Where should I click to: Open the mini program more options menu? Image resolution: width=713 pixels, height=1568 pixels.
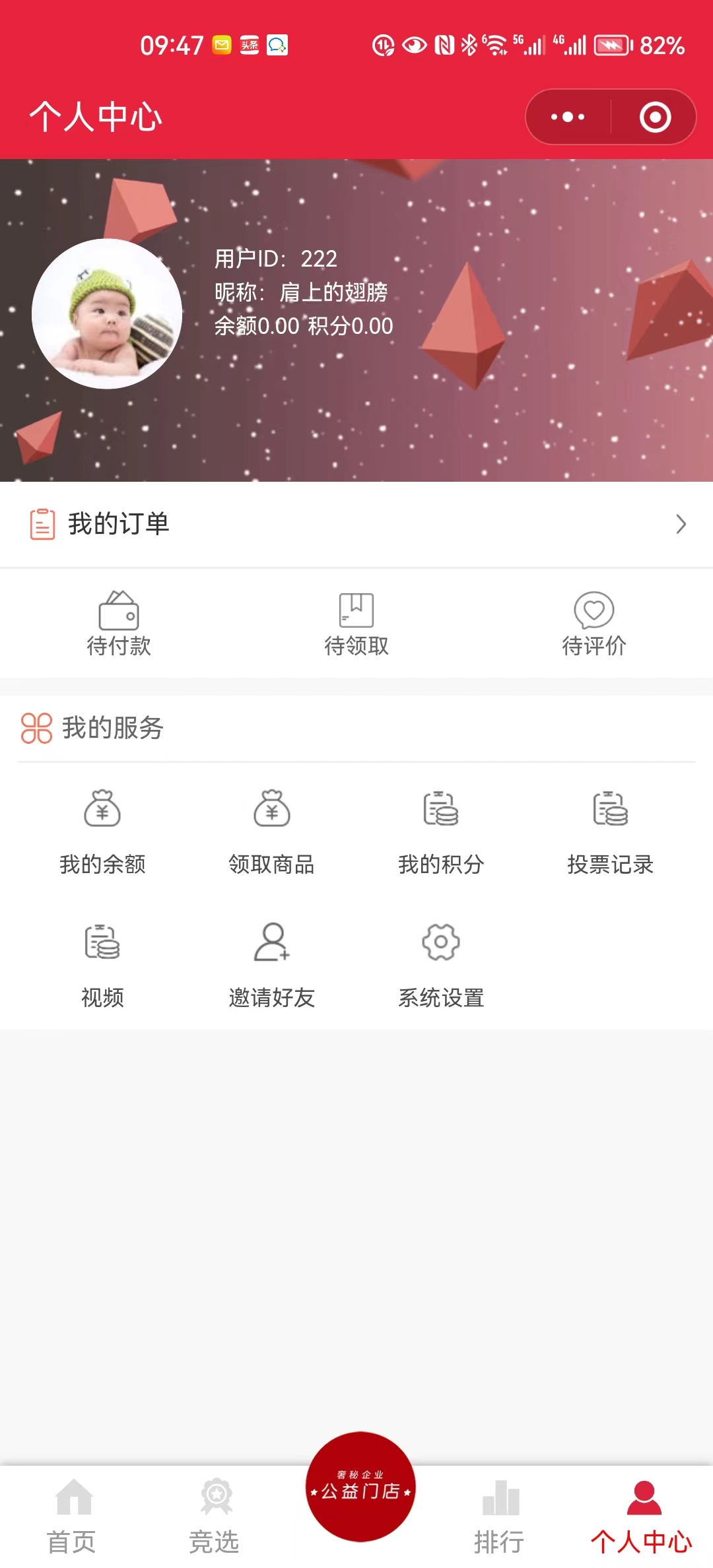coord(568,117)
